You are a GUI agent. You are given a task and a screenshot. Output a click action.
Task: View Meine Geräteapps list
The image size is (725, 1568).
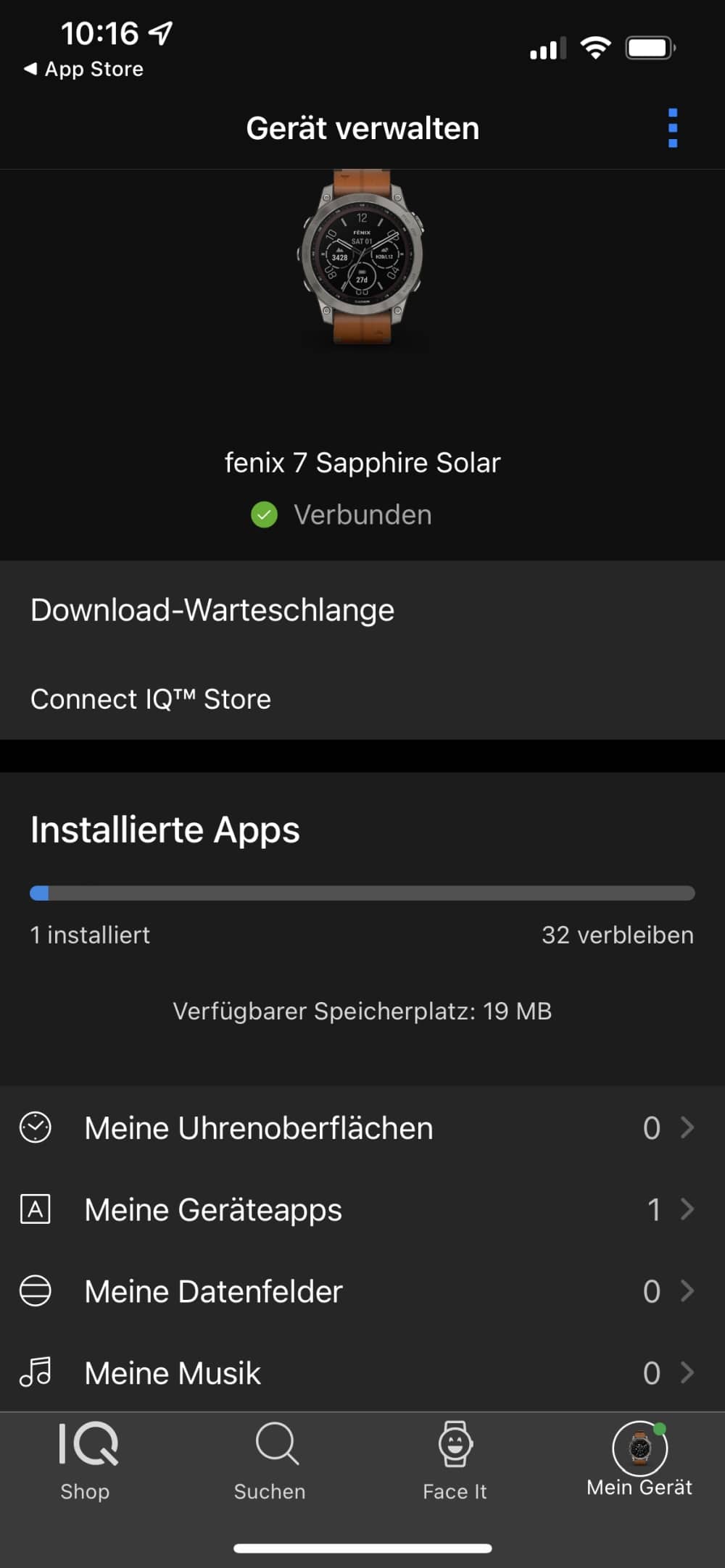point(361,1210)
